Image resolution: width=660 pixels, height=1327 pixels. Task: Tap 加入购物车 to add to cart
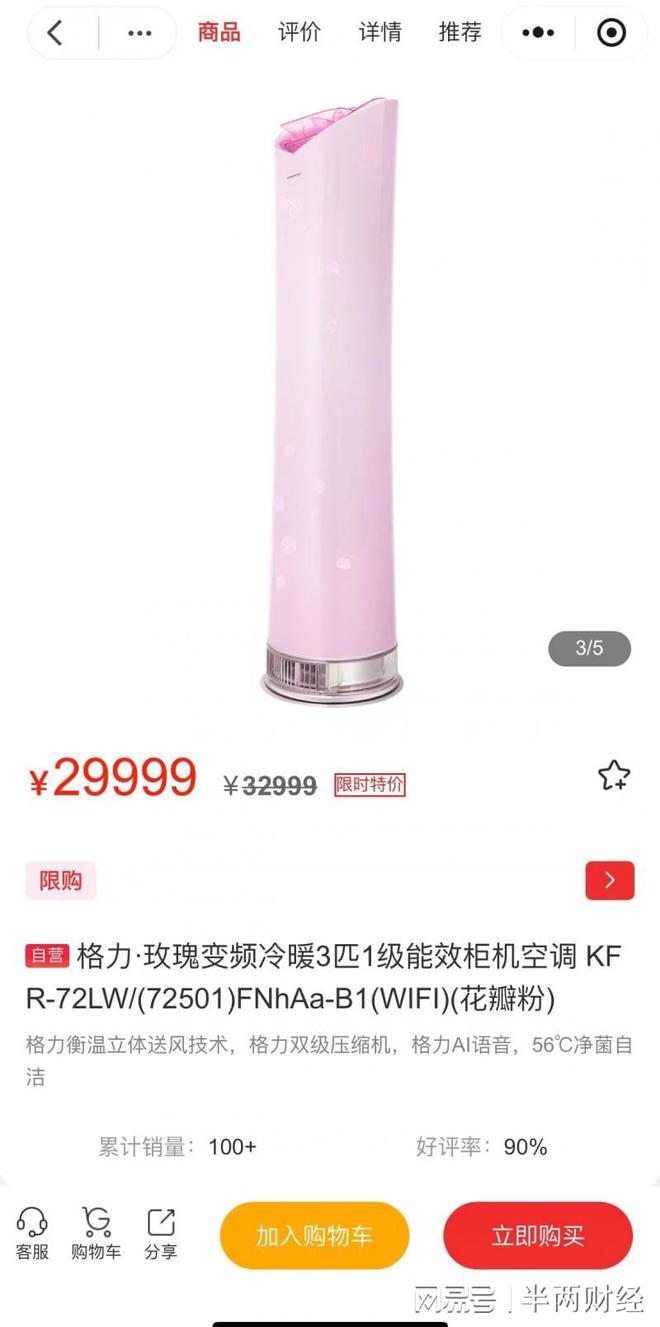tap(314, 1236)
